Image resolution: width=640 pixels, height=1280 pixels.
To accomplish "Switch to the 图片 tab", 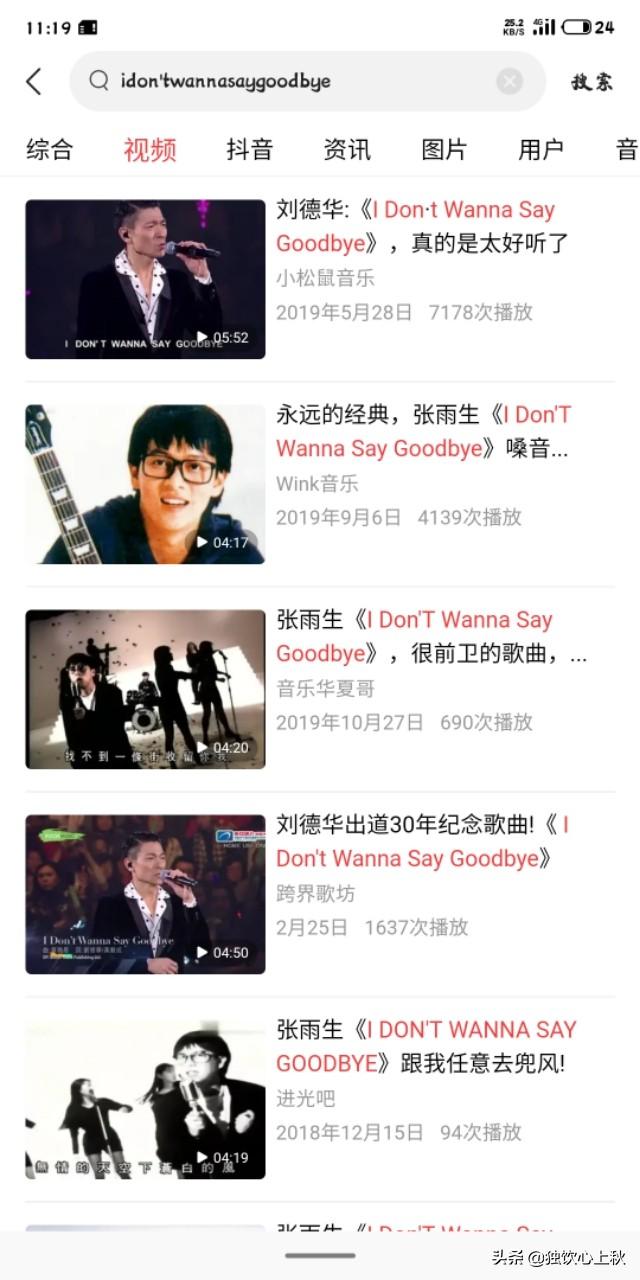I will pyautogui.click(x=444, y=150).
